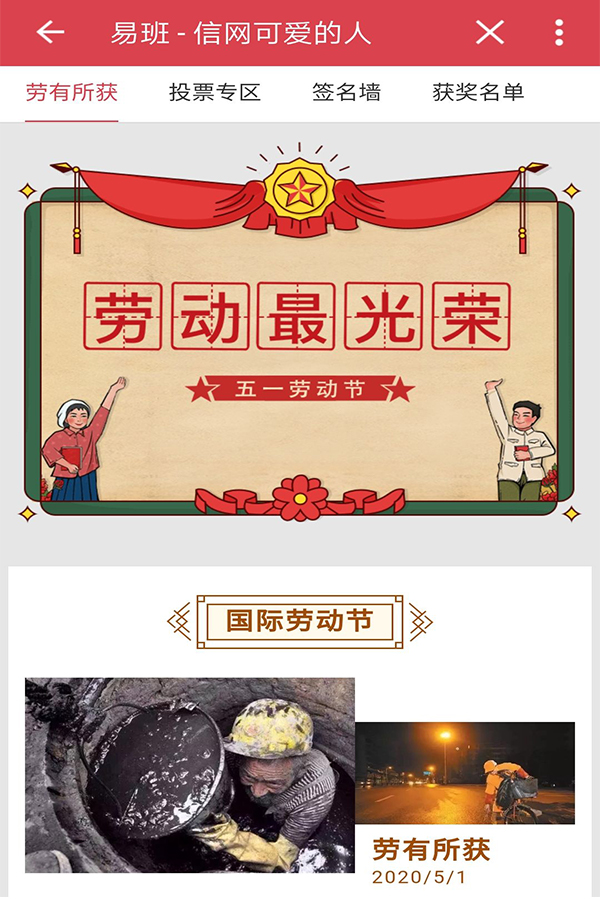Switch to the 投票专区 tab
Screen dimensions: 600x900
[x=215, y=93]
